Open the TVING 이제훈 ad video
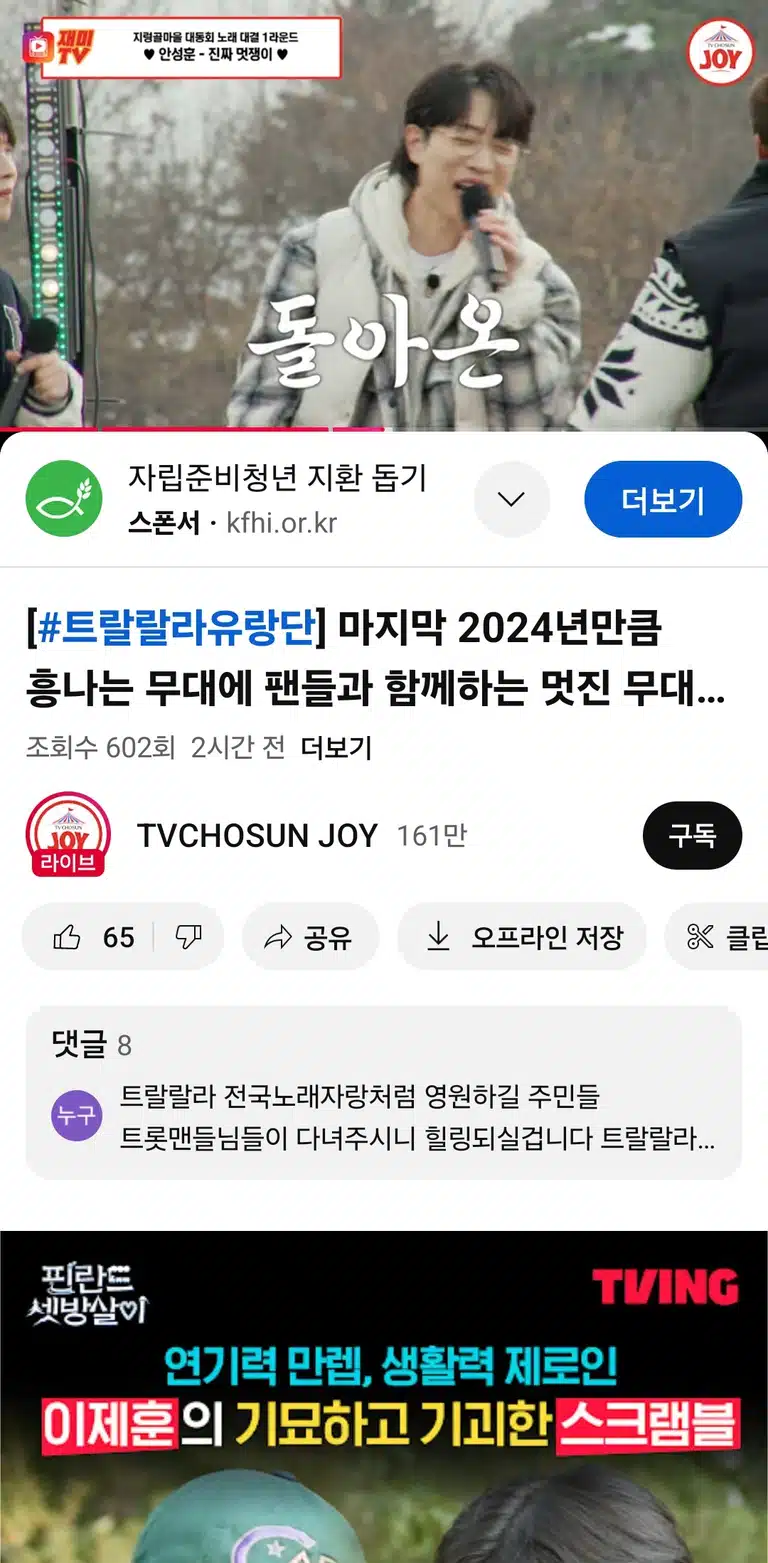Viewport: 768px width, 1563px height. point(384,1397)
